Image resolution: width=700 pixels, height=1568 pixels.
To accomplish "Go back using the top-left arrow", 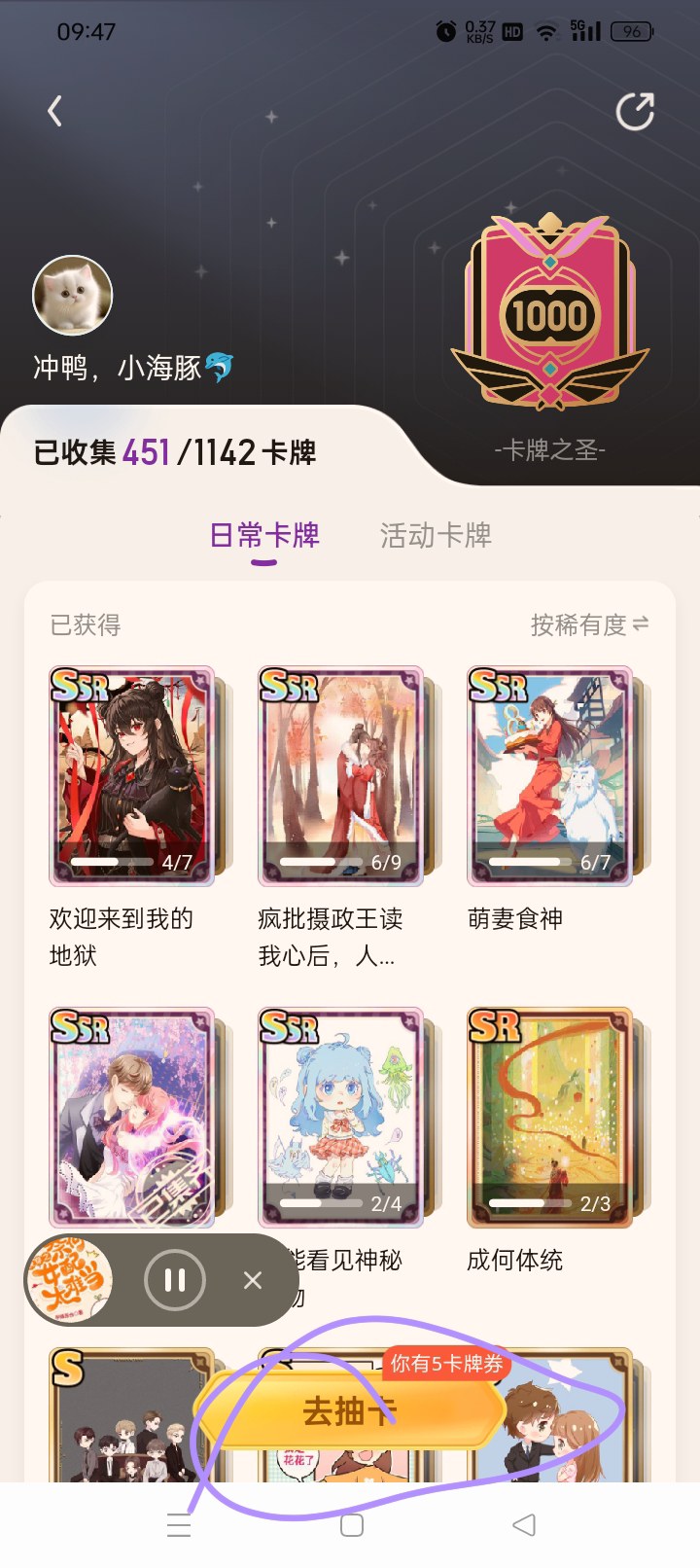I will (55, 111).
